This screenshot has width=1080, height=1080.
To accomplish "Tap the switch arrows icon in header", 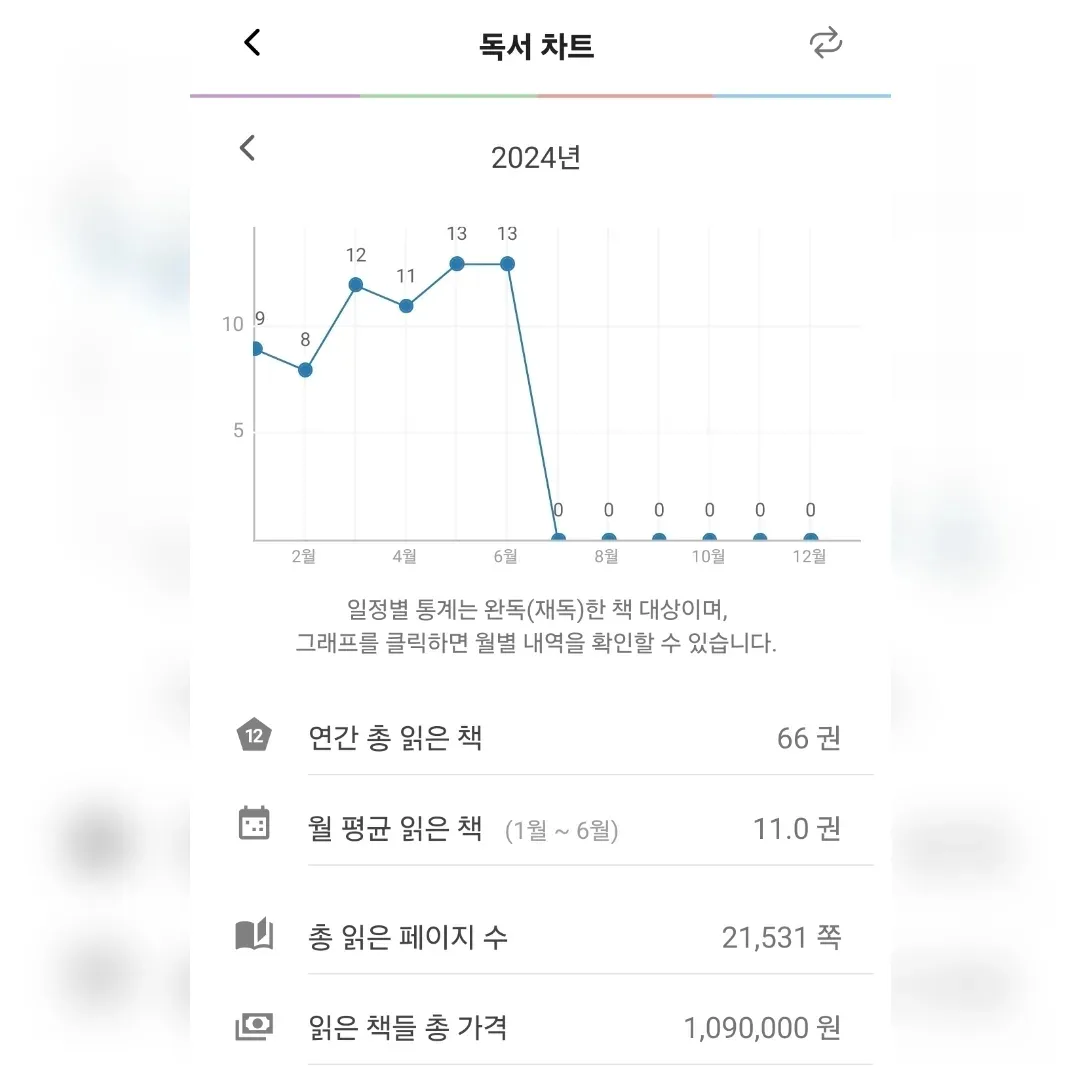I will [825, 43].
